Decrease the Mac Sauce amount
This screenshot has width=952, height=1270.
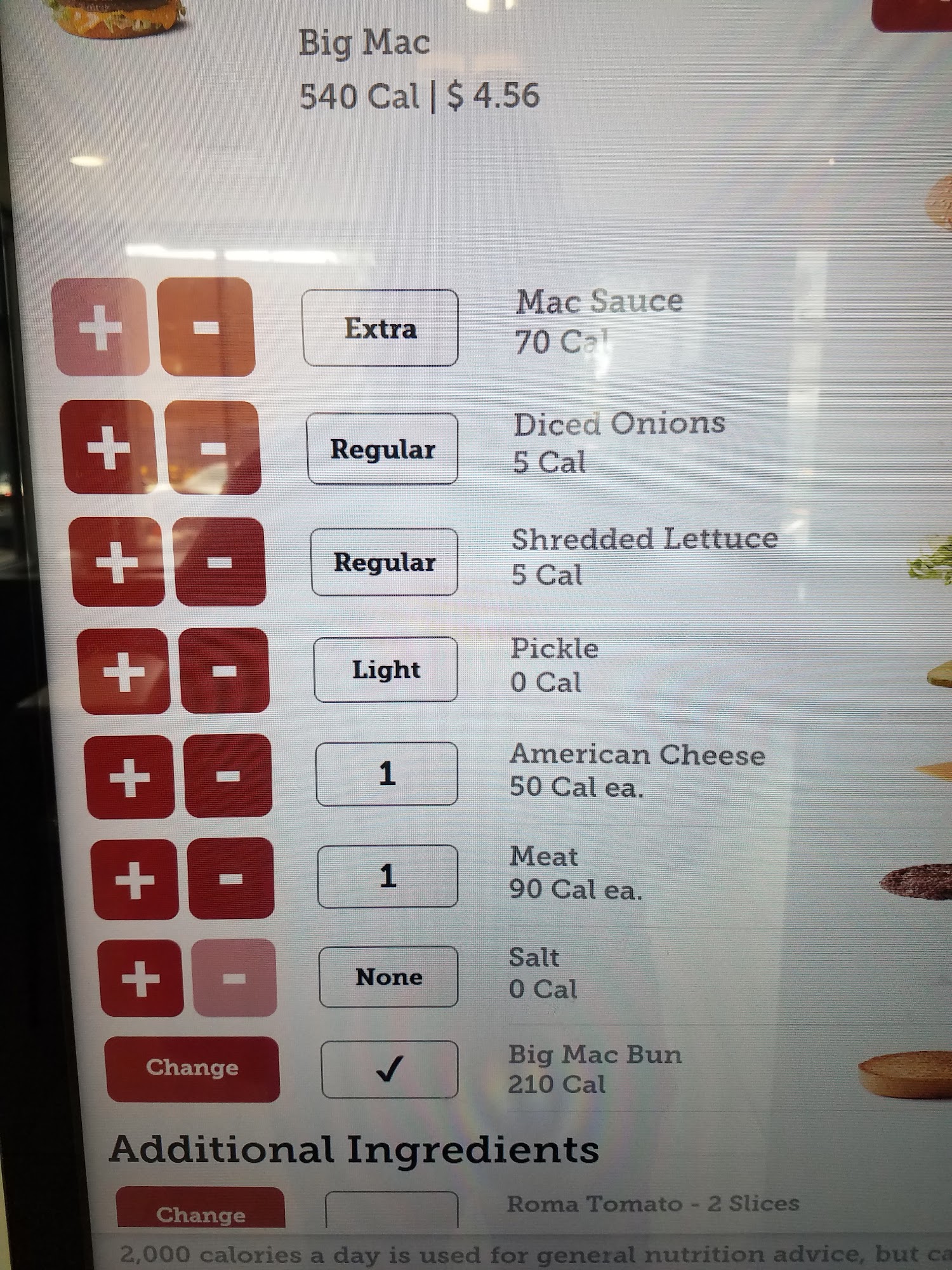pos(206,327)
